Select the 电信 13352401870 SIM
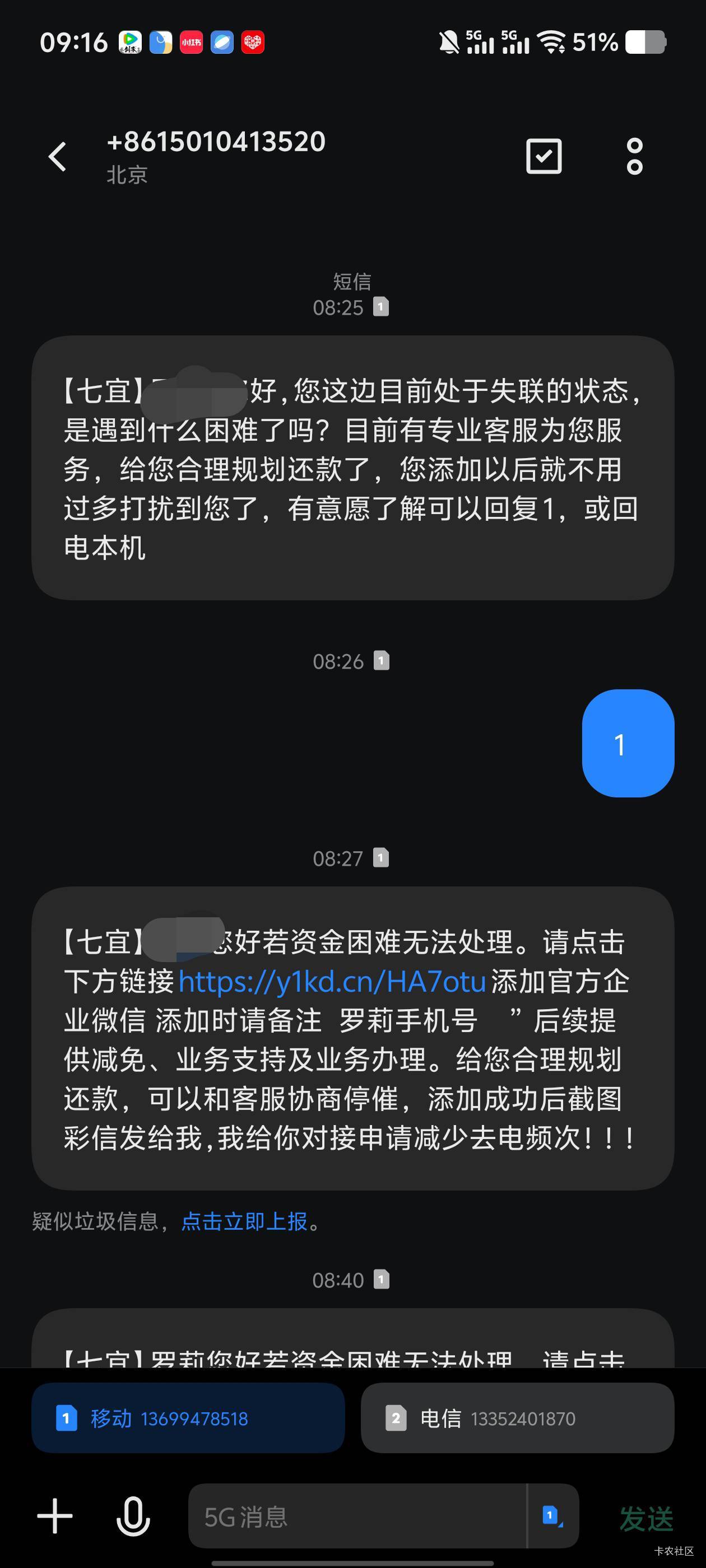The height and width of the screenshot is (1568, 706). [x=517, y=1418]
